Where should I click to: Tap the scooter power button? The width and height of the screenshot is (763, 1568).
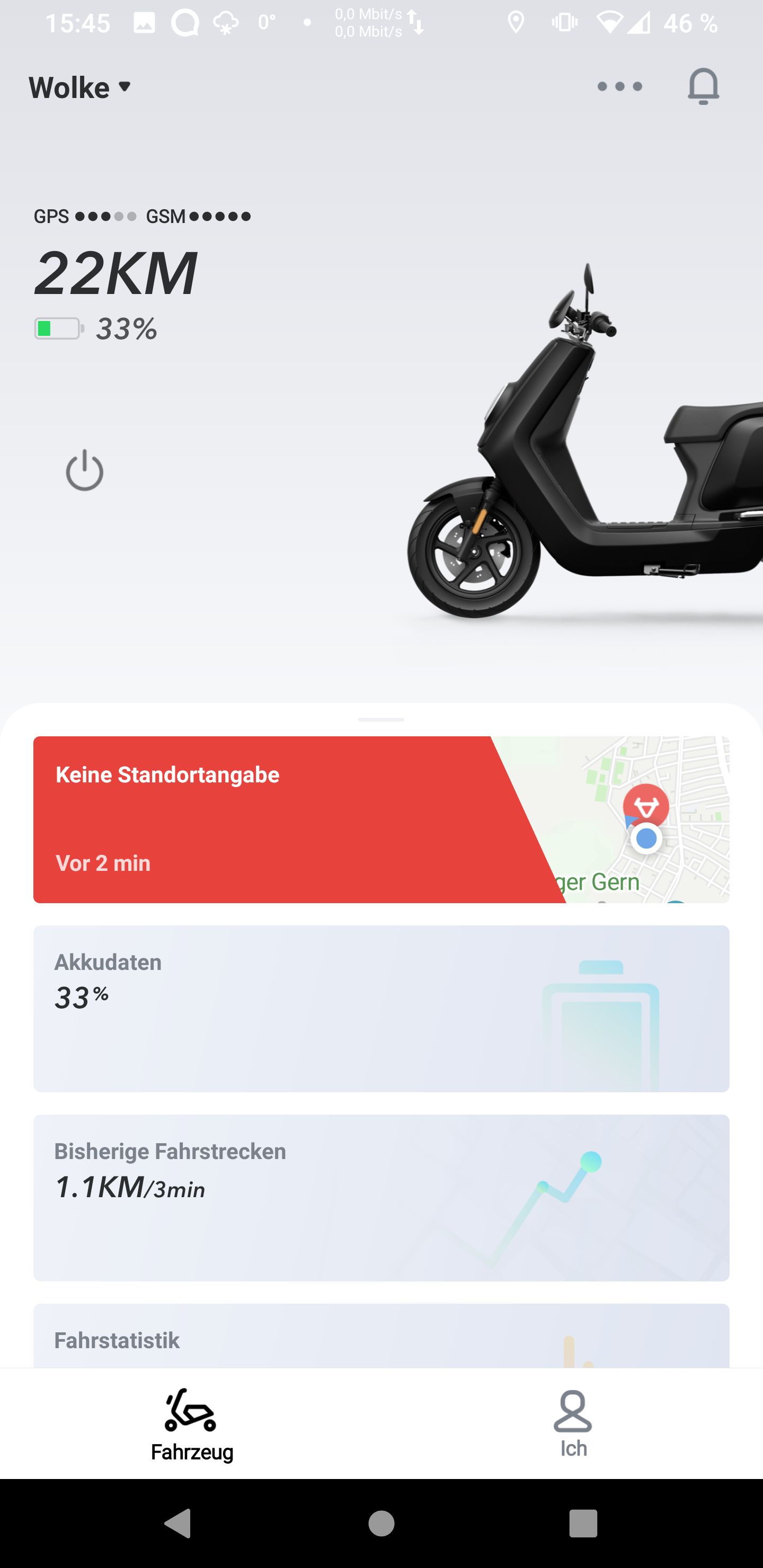coord(85,470)
